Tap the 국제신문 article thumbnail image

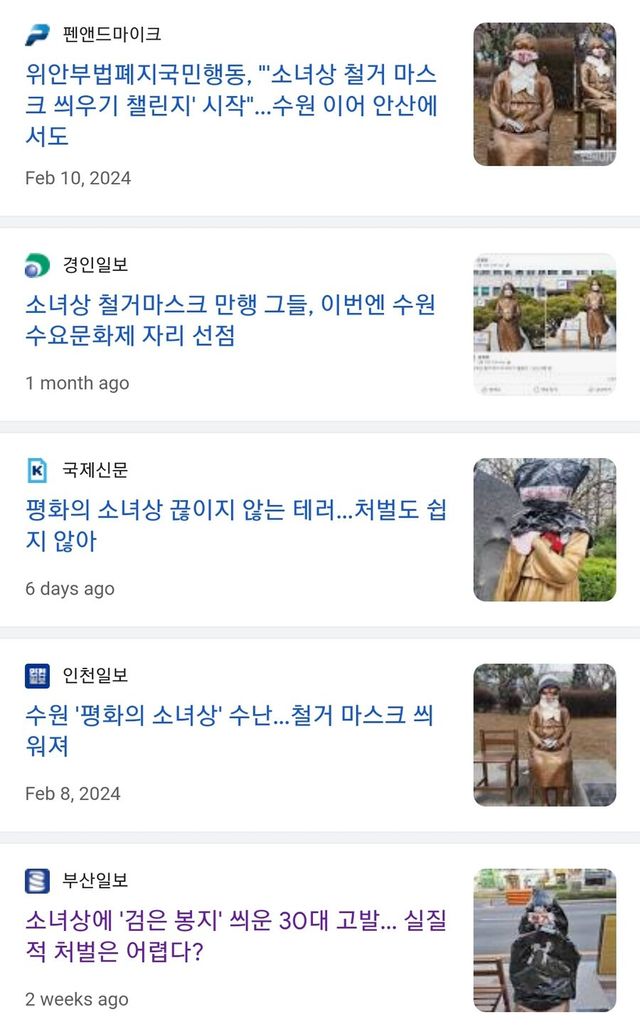(544, 530)
